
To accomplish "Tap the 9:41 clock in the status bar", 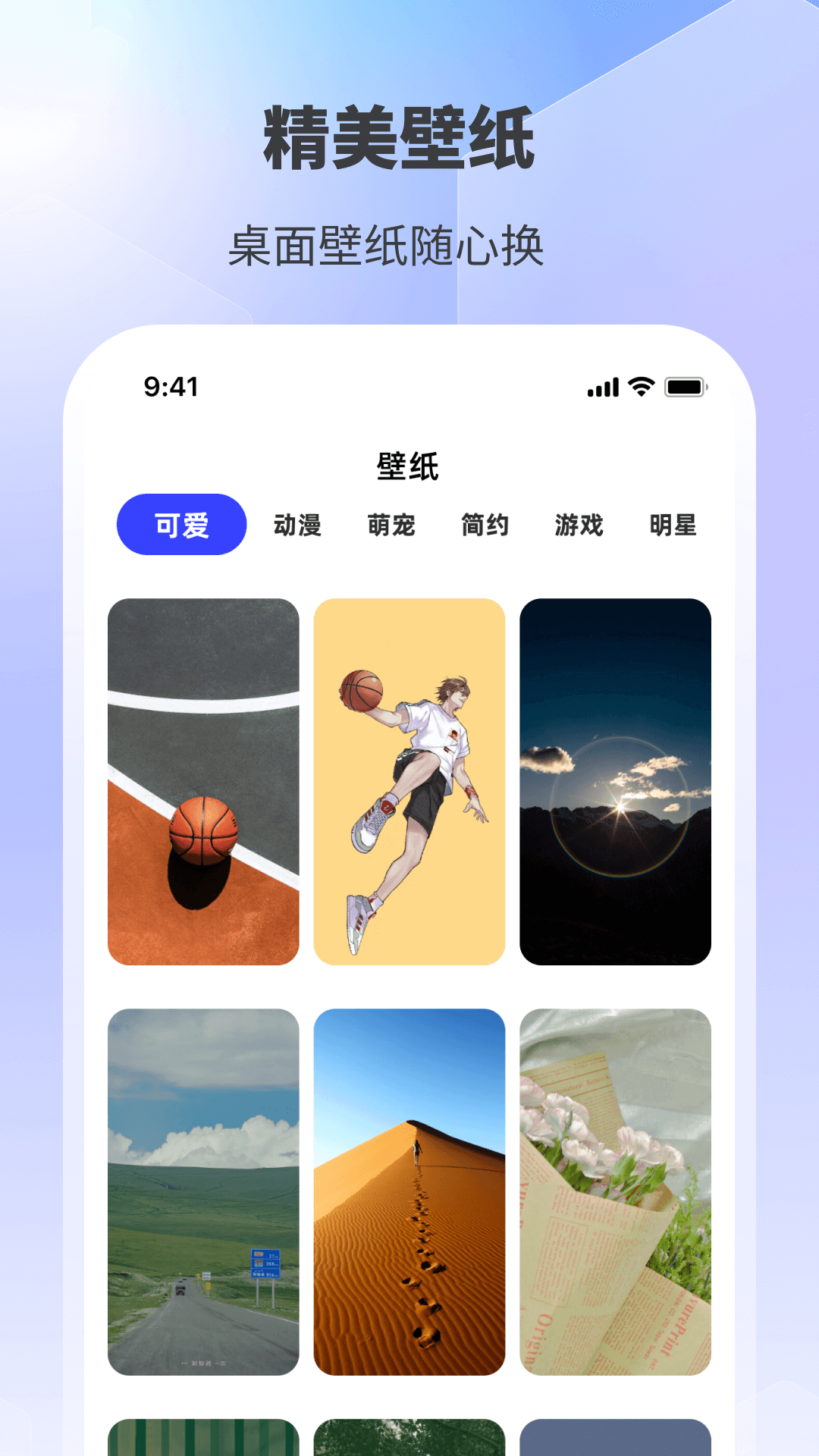I will 170,388.
